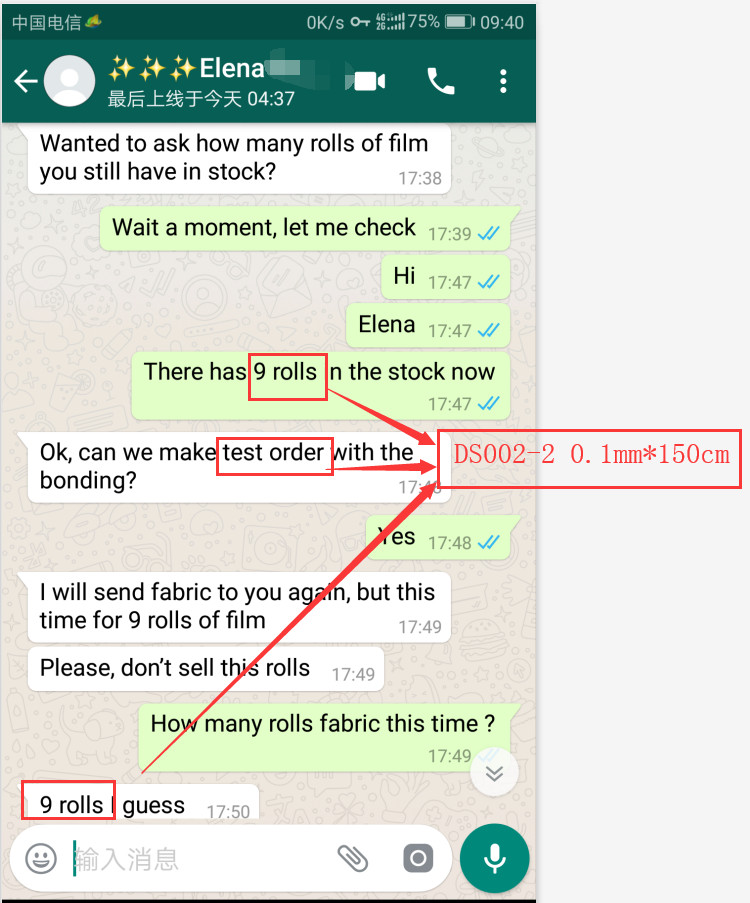This screenshot has height=903, width=750.
Task: Open Elena's profile picture
Action: (70, 82)
